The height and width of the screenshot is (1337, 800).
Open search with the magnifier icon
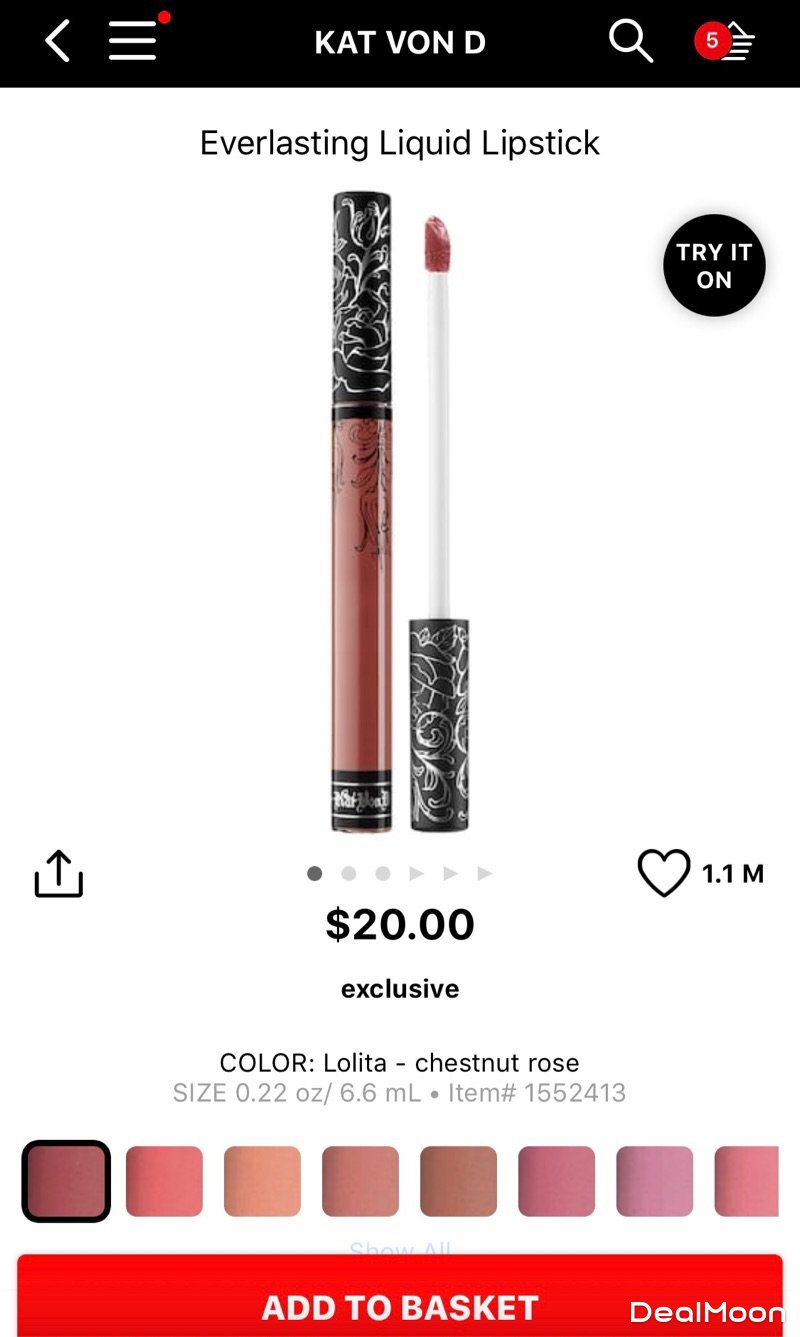[631, 42]
